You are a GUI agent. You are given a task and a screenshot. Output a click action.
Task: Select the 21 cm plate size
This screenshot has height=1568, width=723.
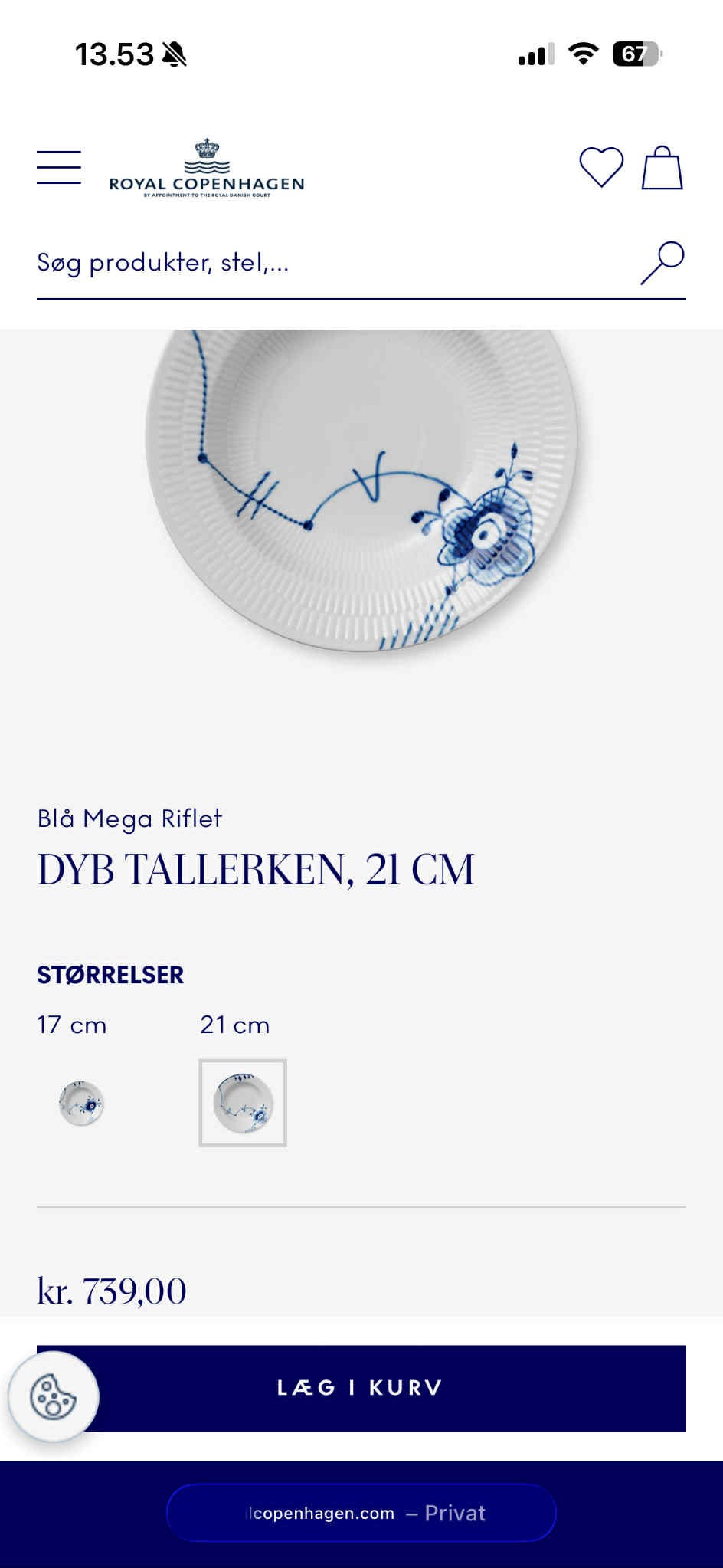[x=243, y=1103]
